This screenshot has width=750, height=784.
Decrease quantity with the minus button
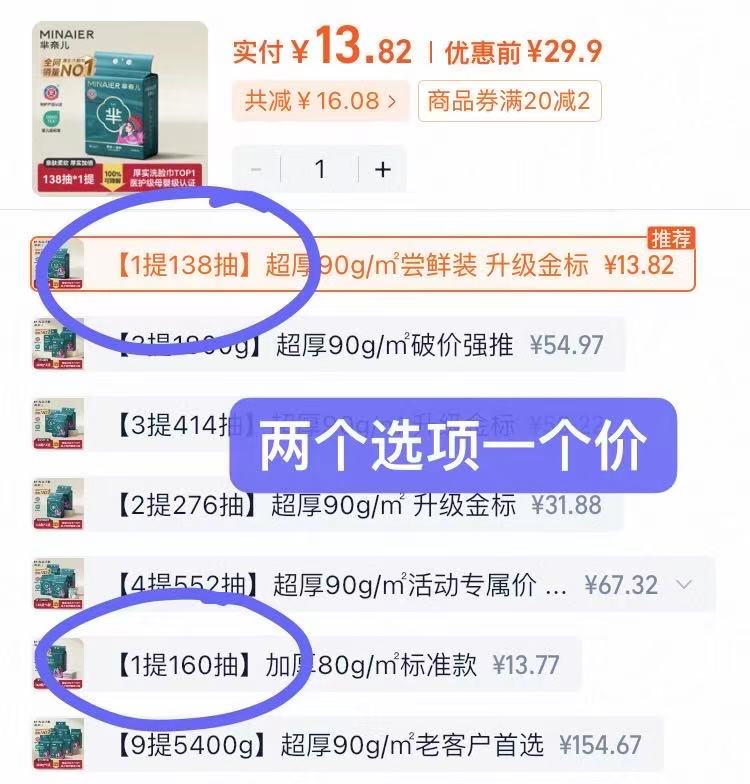pos(256,169)
